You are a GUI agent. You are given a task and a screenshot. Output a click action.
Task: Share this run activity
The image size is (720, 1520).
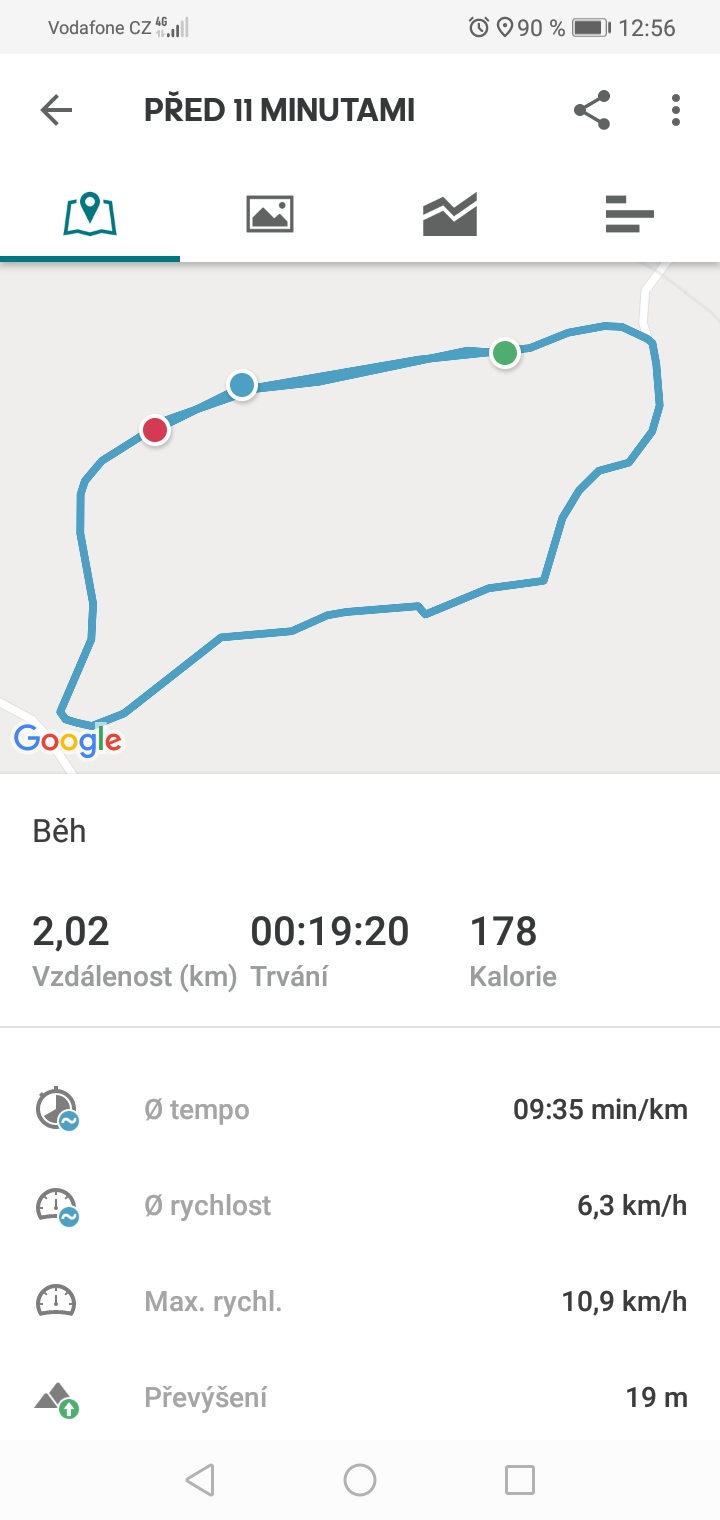click(592, 110)
